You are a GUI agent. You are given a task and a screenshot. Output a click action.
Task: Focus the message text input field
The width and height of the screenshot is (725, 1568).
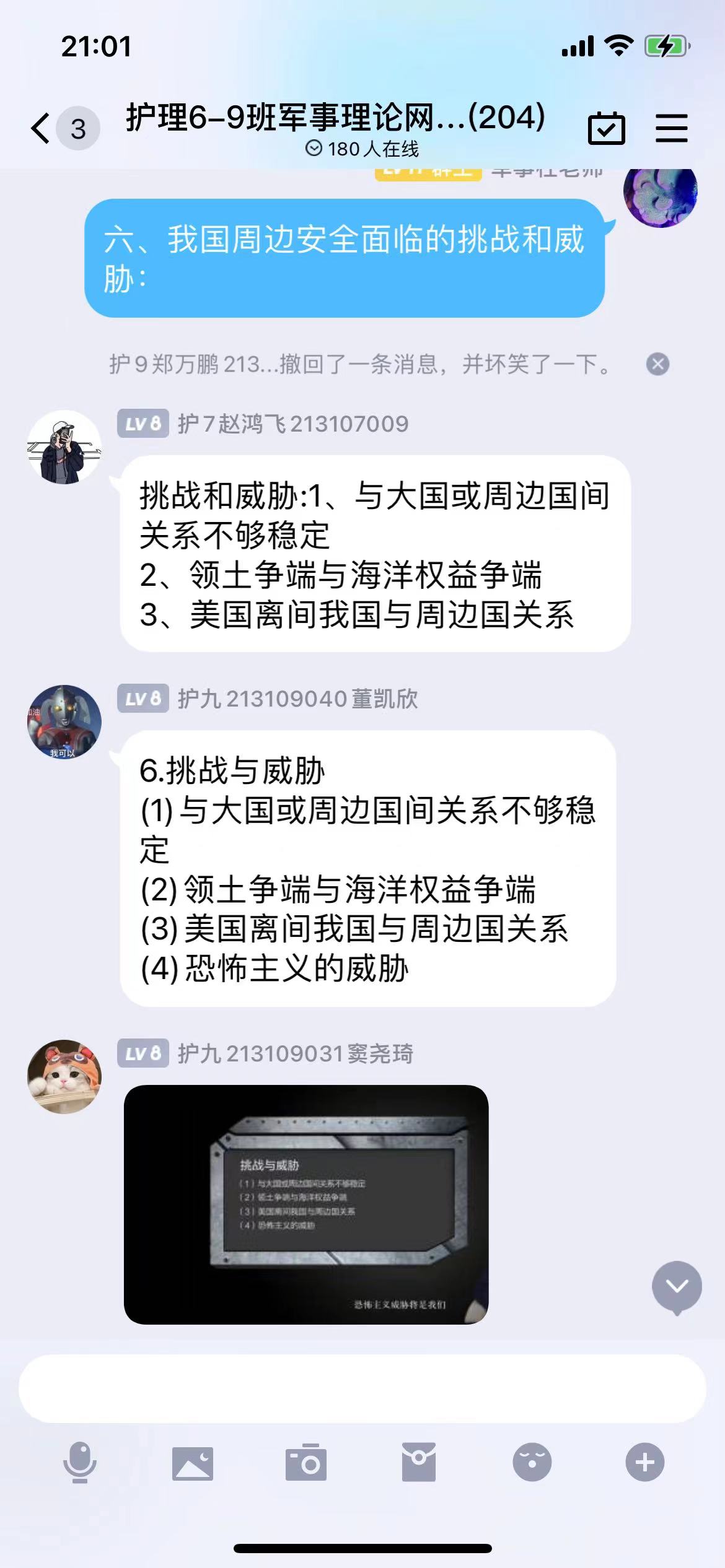click(362, 1389)
